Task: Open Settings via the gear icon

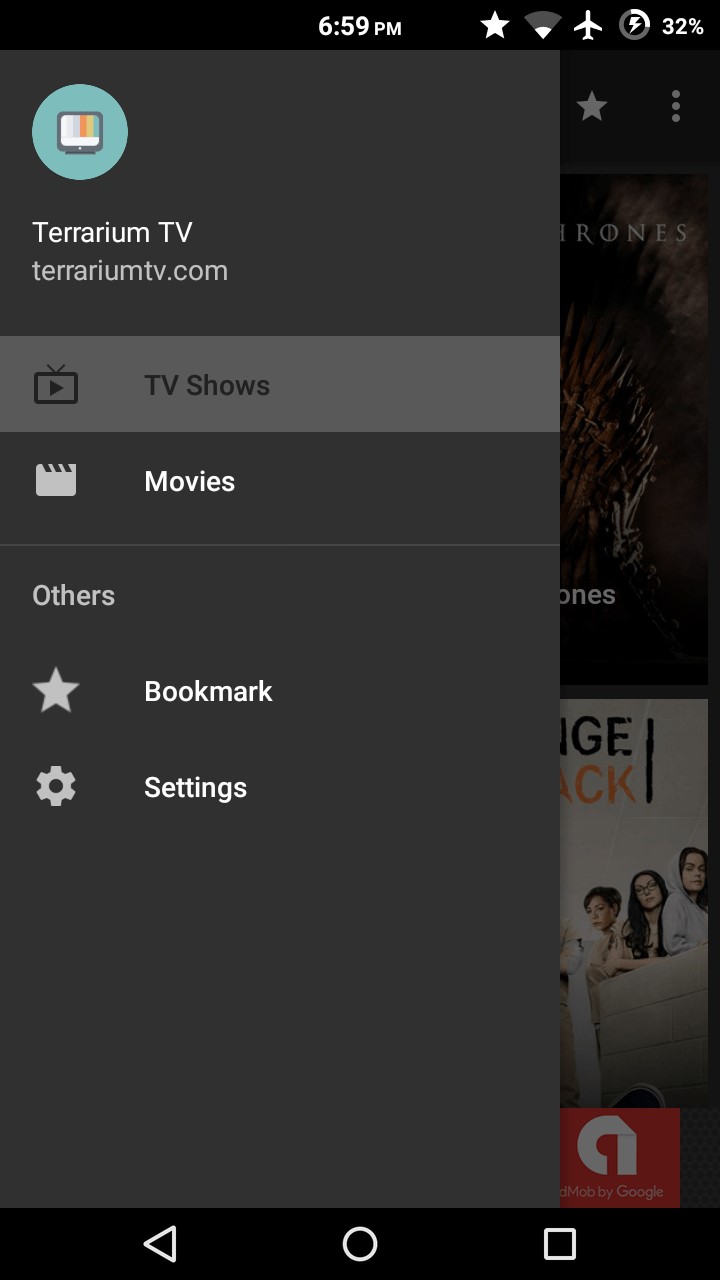Action: [x=55, y=786]
